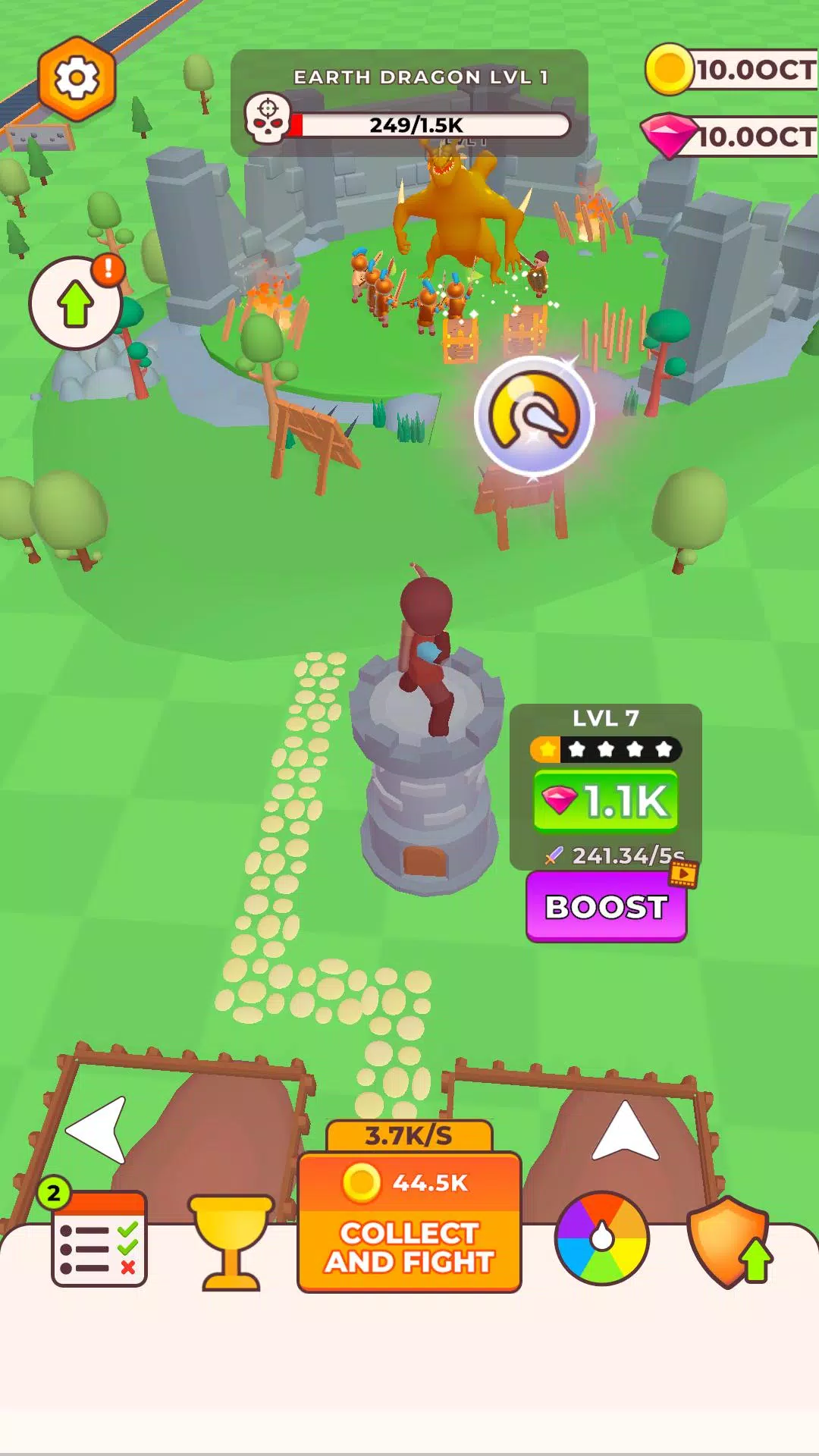Open the color spin wheel
Viewport: 819px width, 1456px height.
(x=602, y=1238)
